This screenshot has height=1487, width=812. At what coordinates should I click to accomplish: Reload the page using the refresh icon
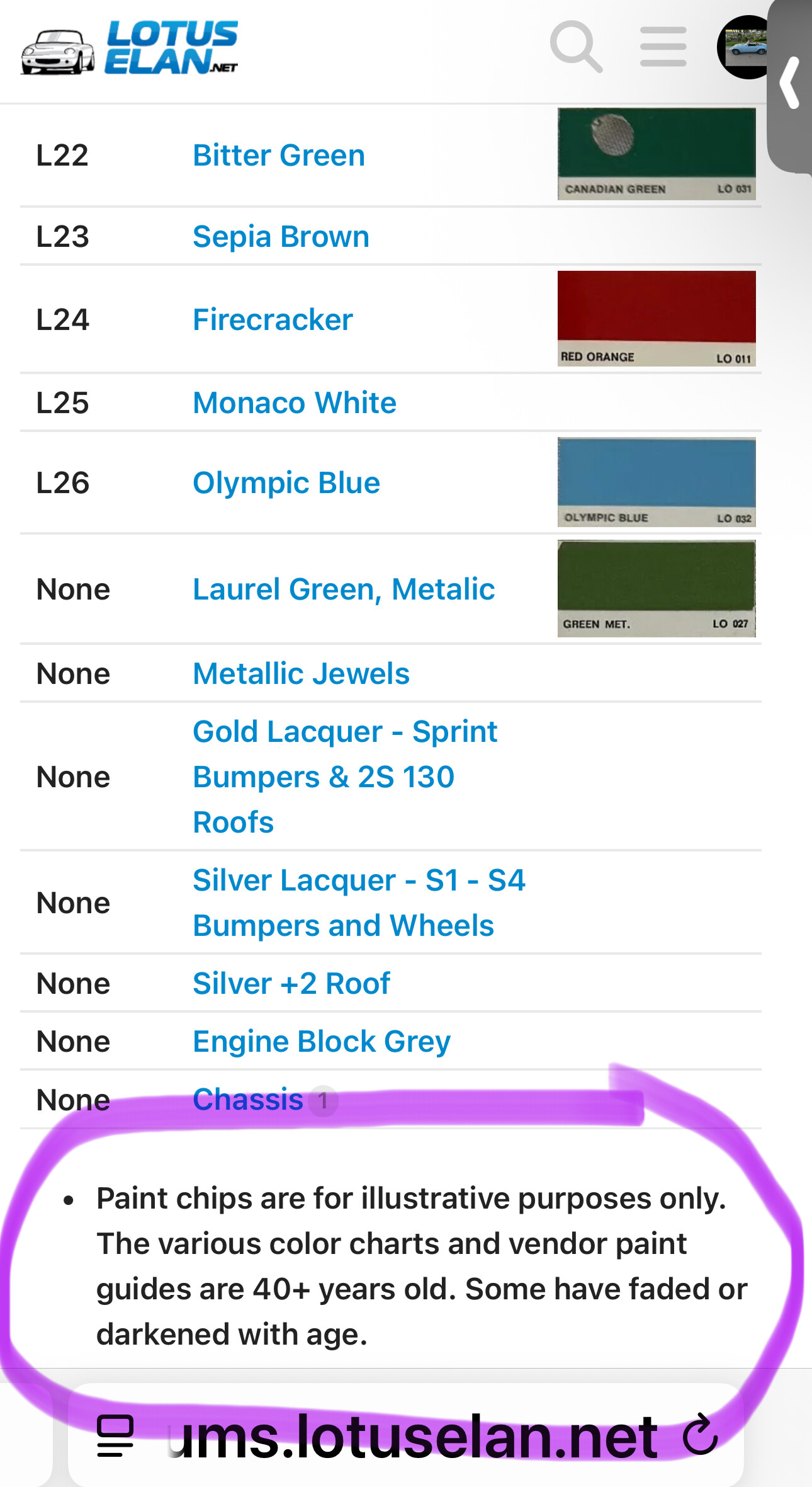tap(701, 1435)
